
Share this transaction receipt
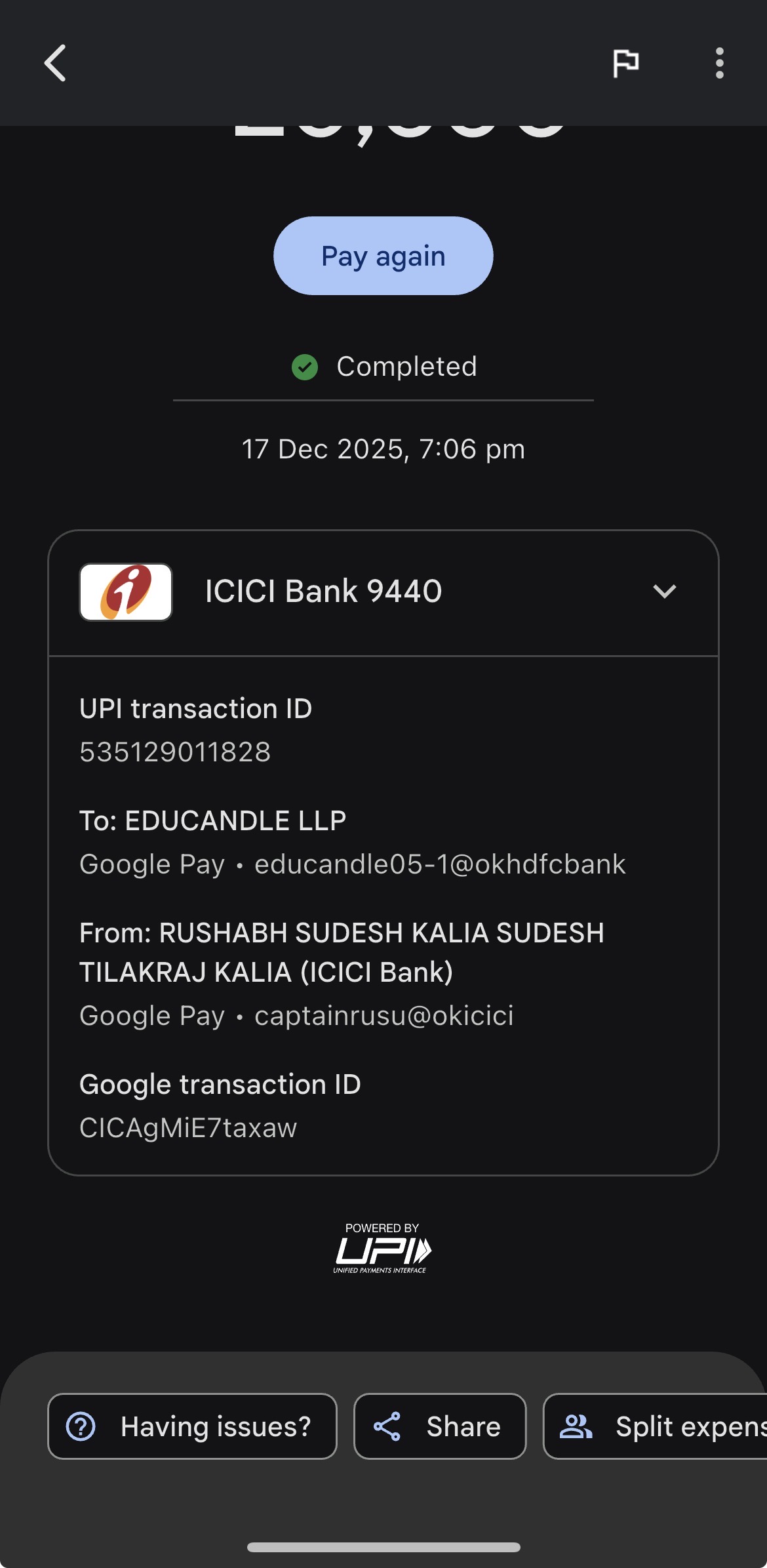coord(439,1426)
